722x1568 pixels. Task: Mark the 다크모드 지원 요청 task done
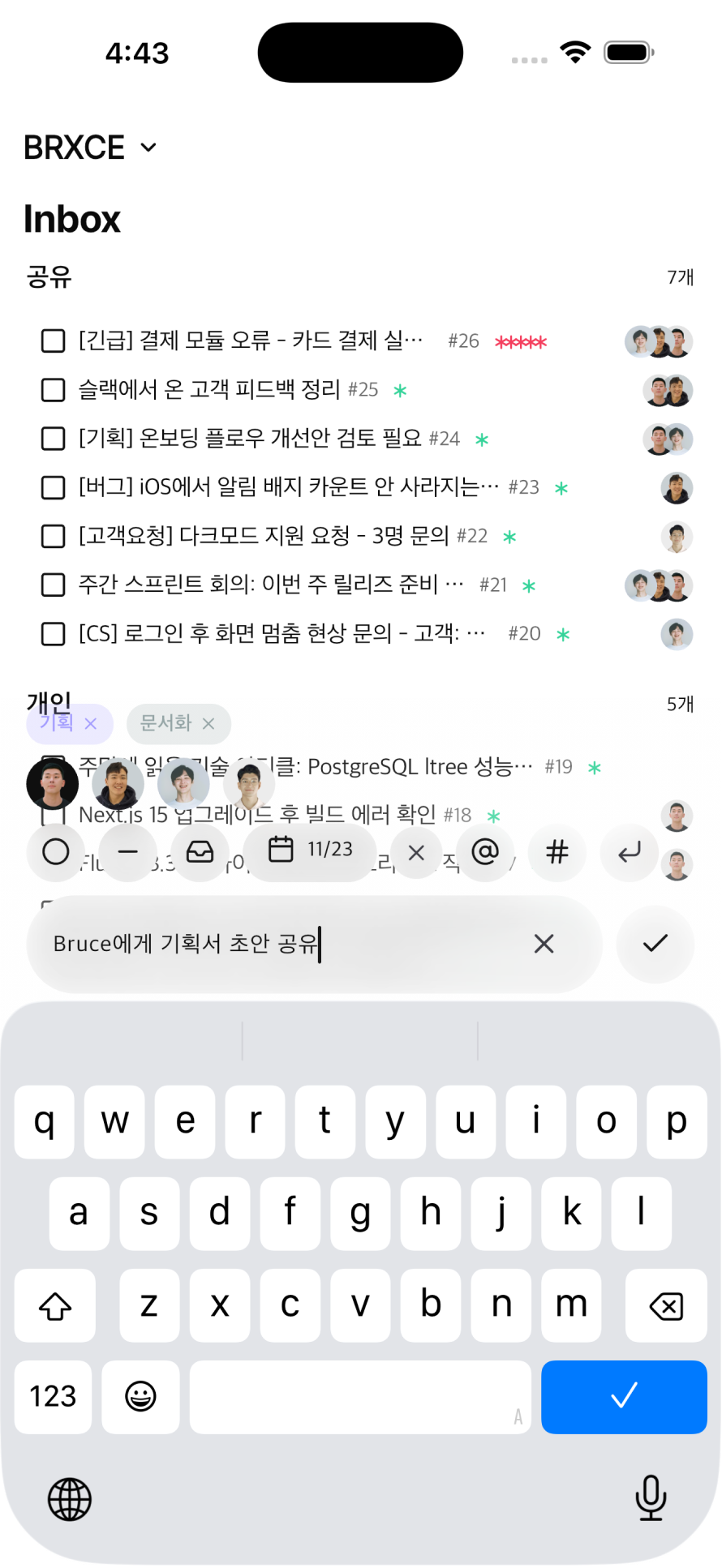pyautogui.click(x=54, y=536)
